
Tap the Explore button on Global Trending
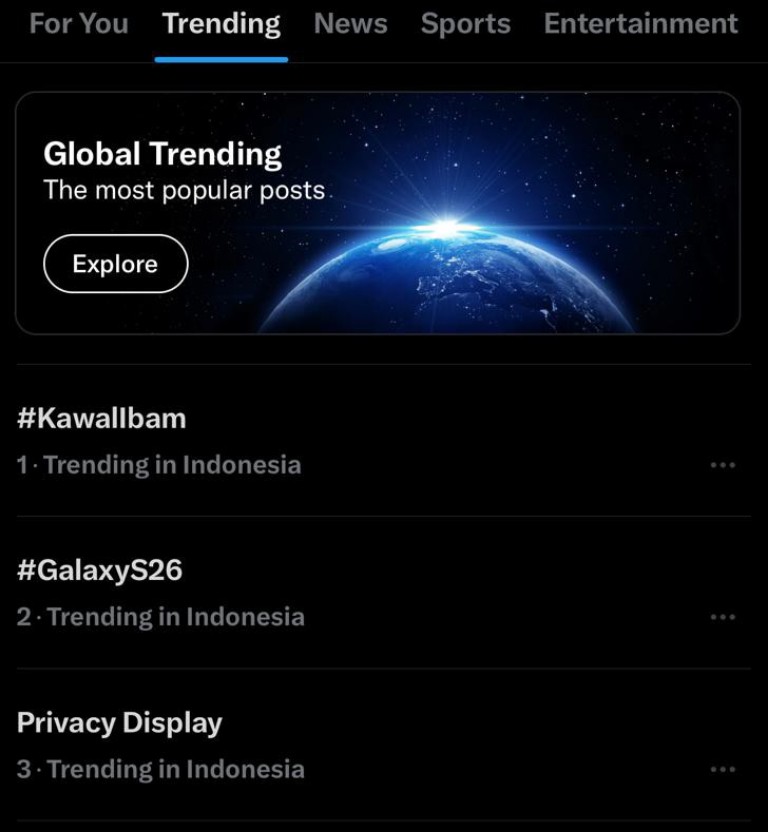click(115, 264)
